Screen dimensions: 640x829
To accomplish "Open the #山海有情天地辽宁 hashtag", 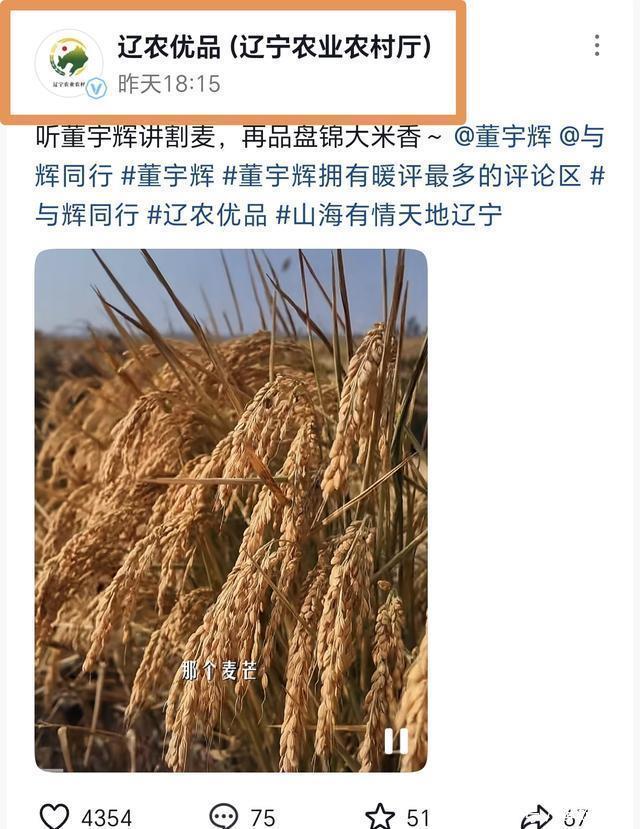I will click(x=389, y=214).
